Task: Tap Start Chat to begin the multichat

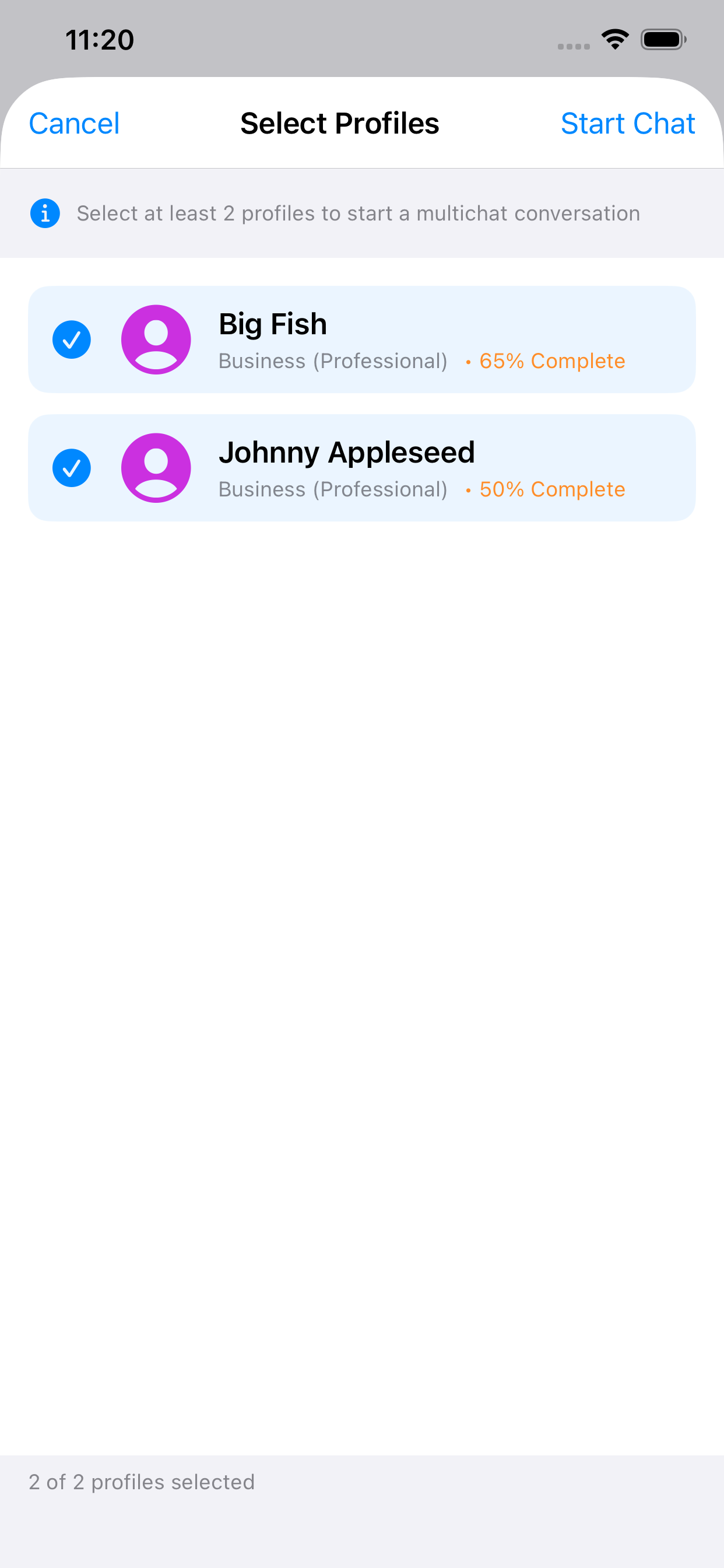Action: click(628, 123)
